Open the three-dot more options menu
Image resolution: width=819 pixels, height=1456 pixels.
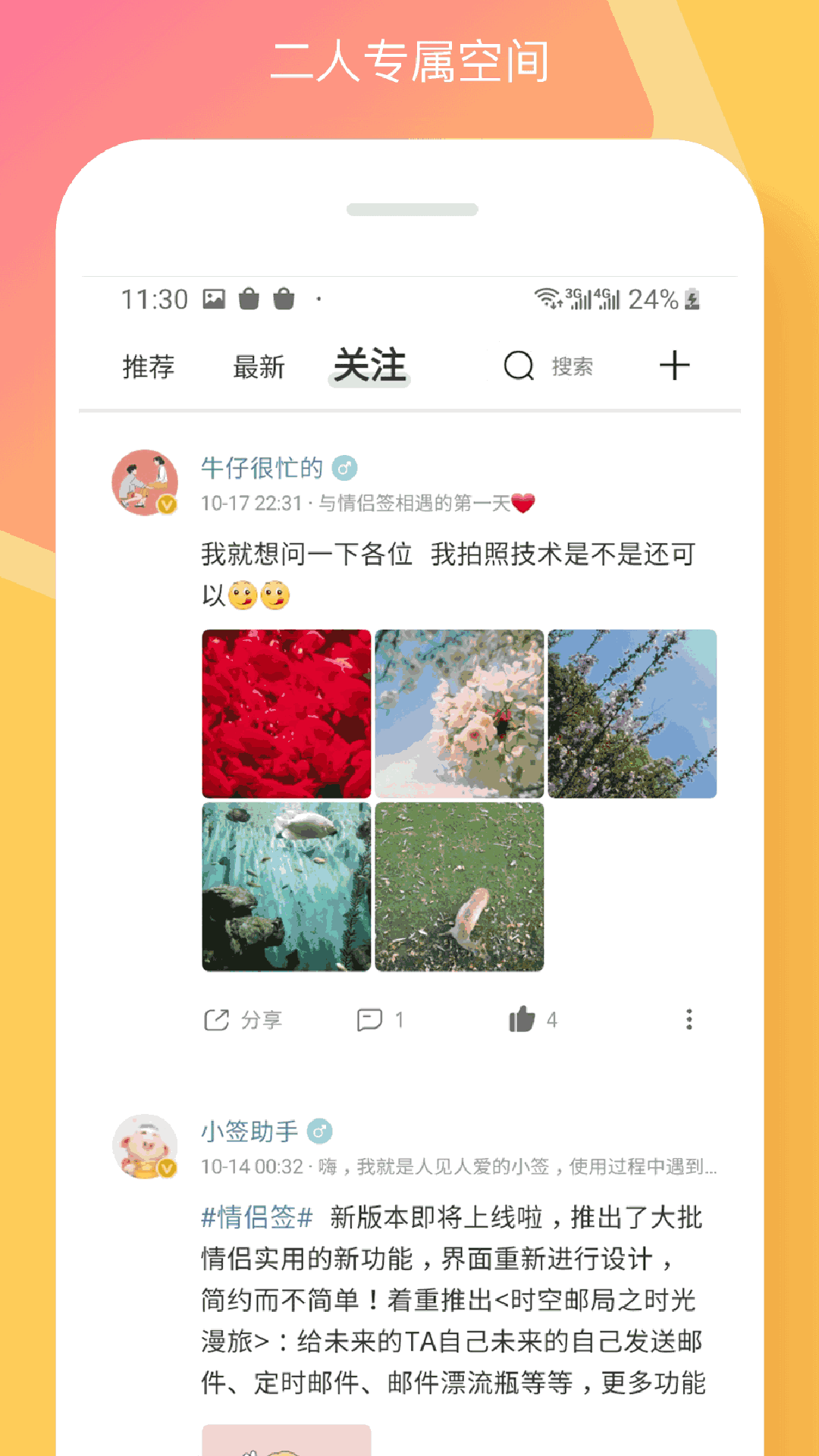pos(689,1019)
